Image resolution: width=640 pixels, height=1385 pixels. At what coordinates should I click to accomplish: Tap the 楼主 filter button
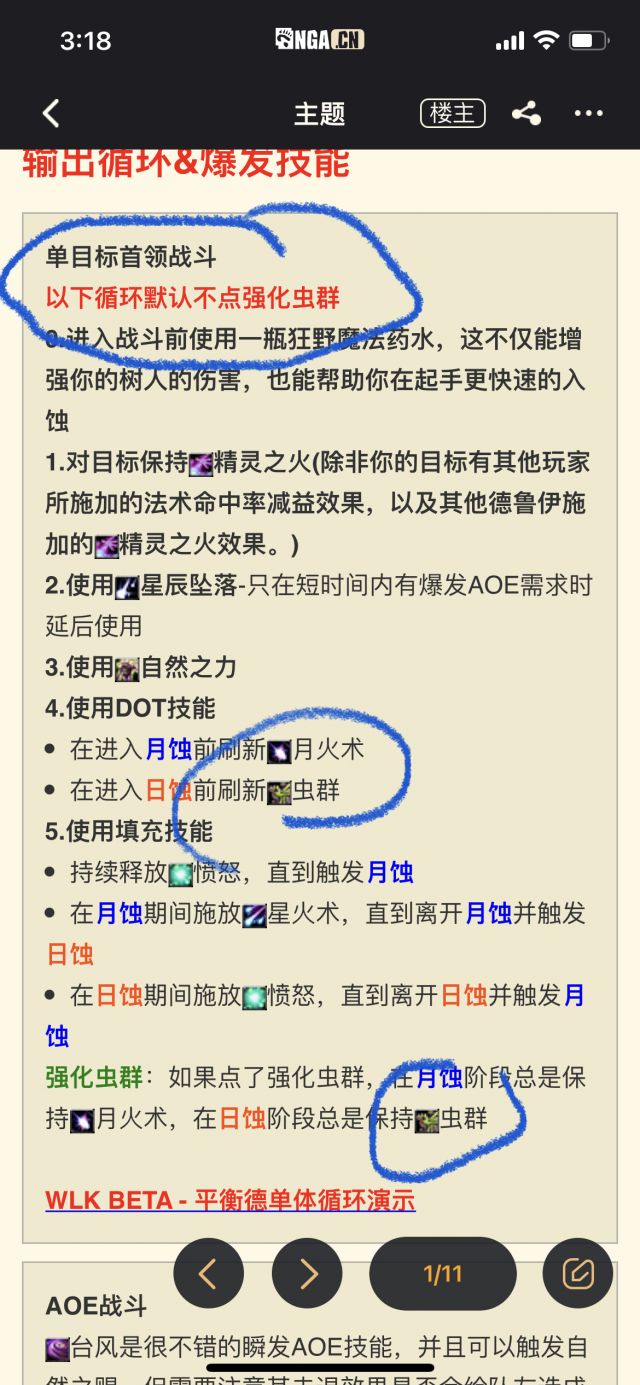pyautogui.click(x=452, y=113)
